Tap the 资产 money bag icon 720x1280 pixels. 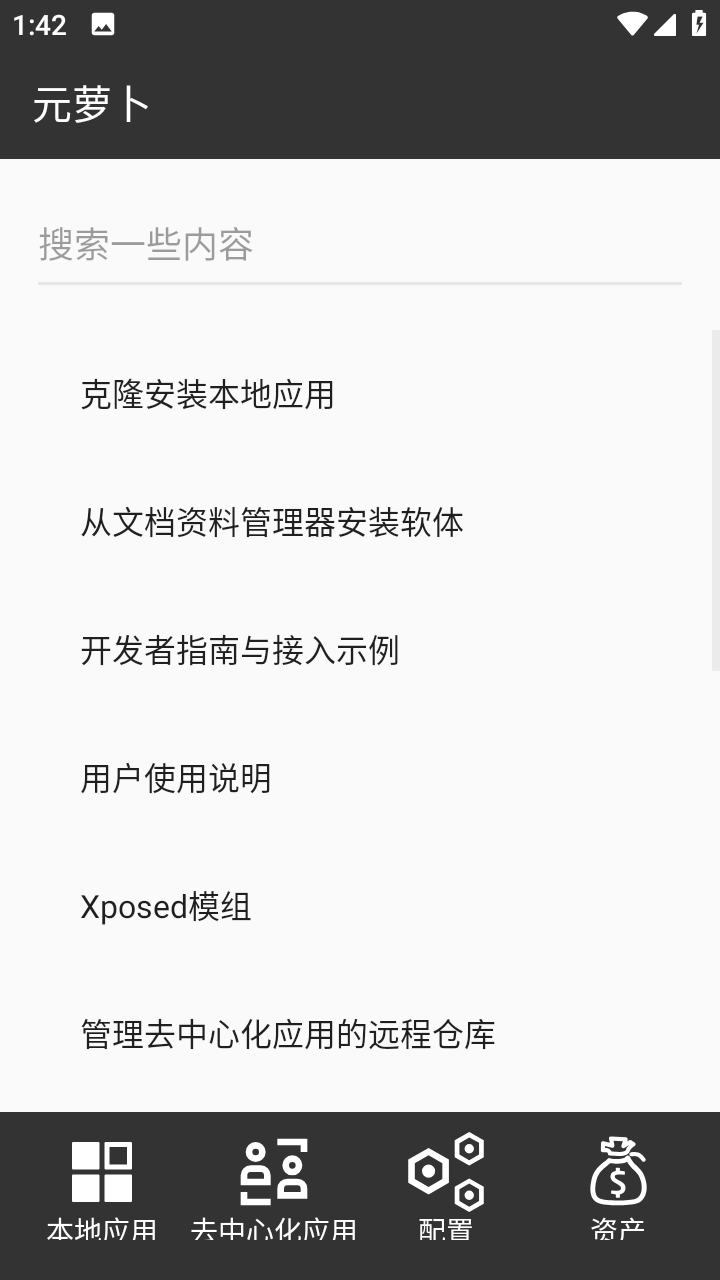617,1170
